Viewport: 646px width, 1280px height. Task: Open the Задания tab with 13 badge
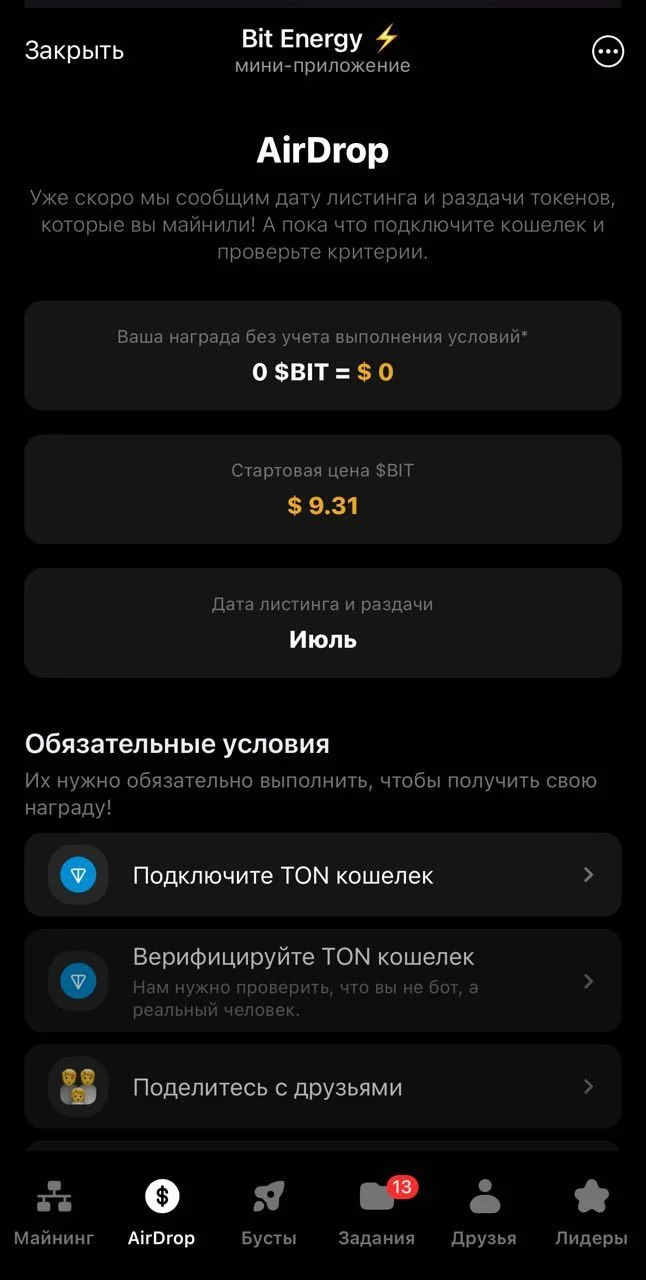[377, 1212]
